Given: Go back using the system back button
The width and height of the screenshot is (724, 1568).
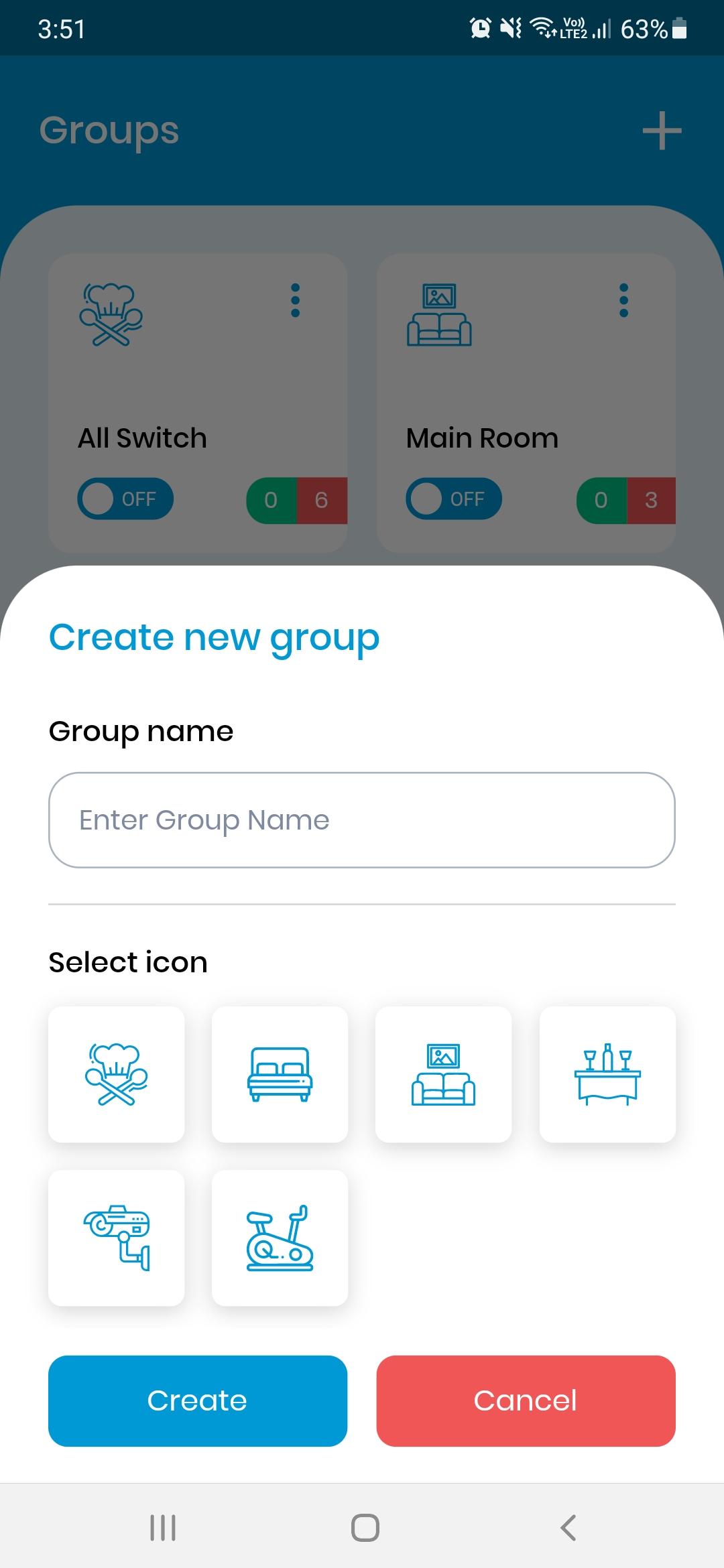Looking at the screenshot, I should (568, 1528).
